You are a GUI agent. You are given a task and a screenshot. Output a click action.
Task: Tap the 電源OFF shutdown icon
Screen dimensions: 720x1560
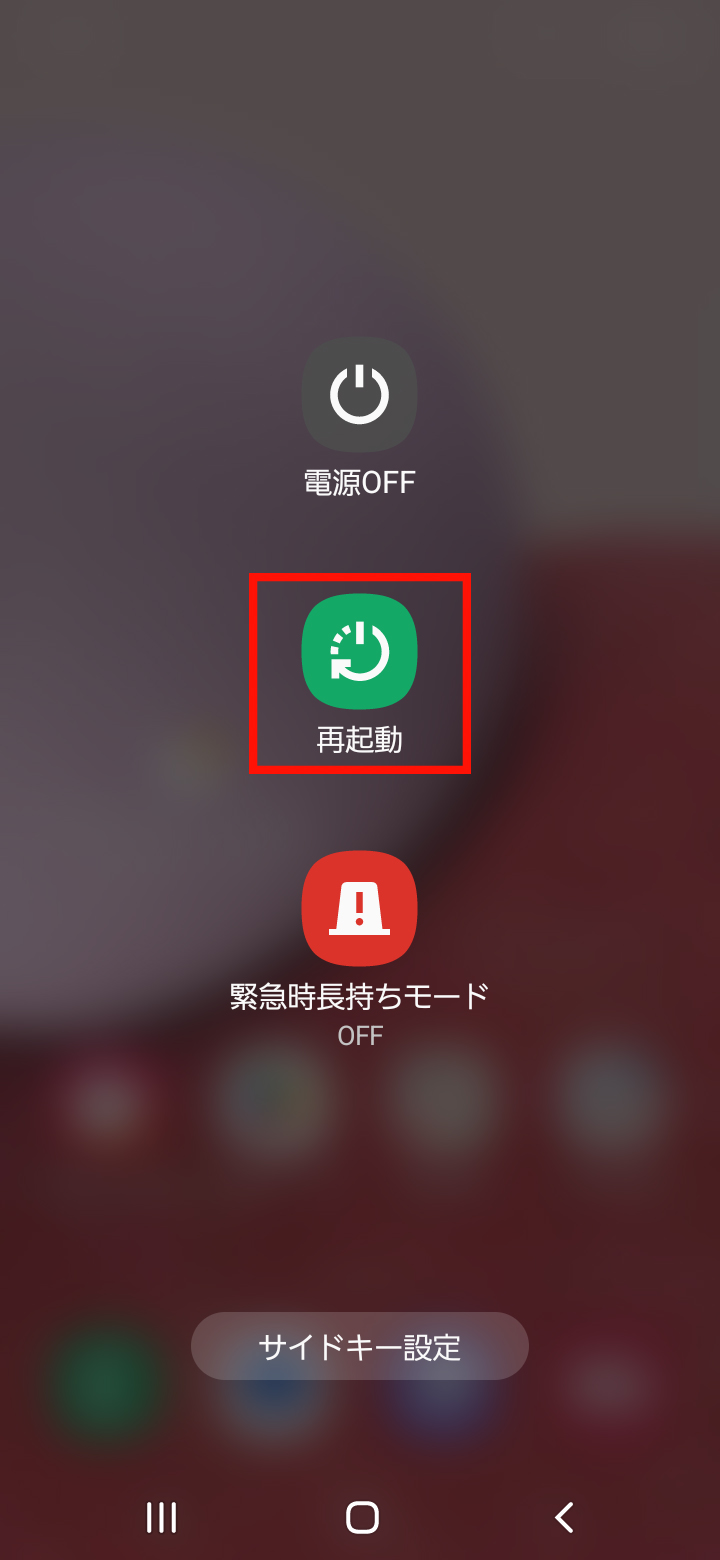pyautogui.click(x=359, y=394)
